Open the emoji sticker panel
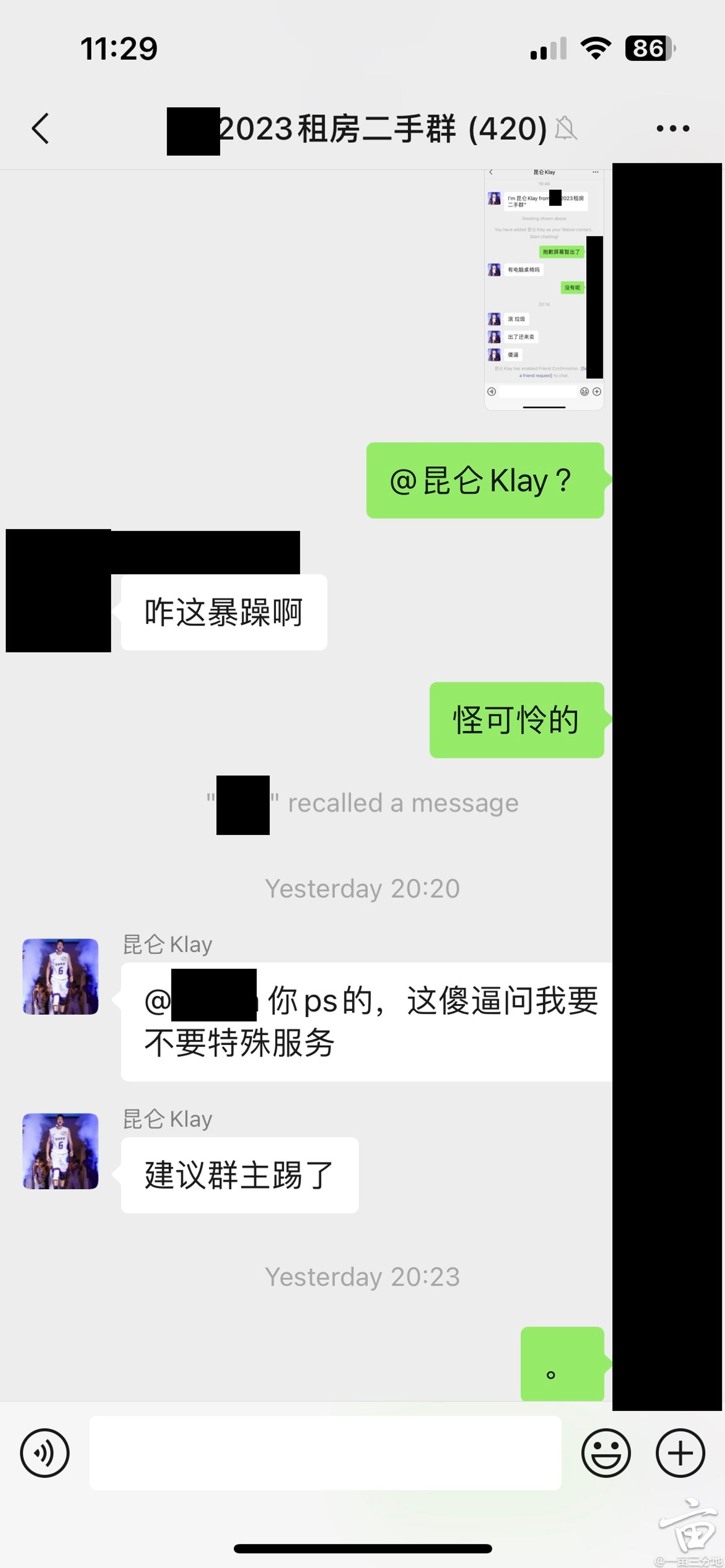This screenshot has width=725, height=1568. 606,1452
